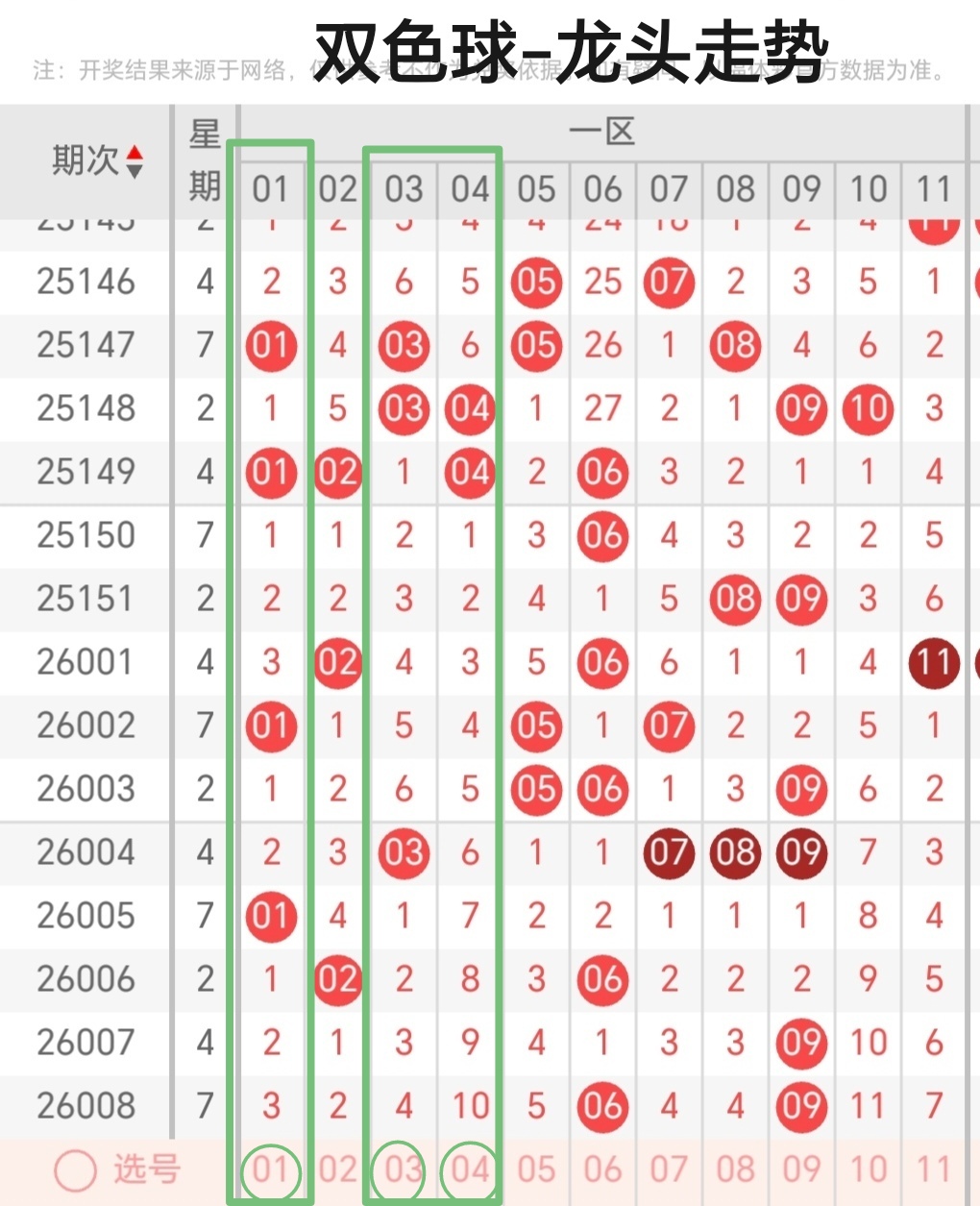This screenshot has height=1206, width=980.
Task: Toggle number 05 in the 选号 row
Action: click(x=535, y=1169)
